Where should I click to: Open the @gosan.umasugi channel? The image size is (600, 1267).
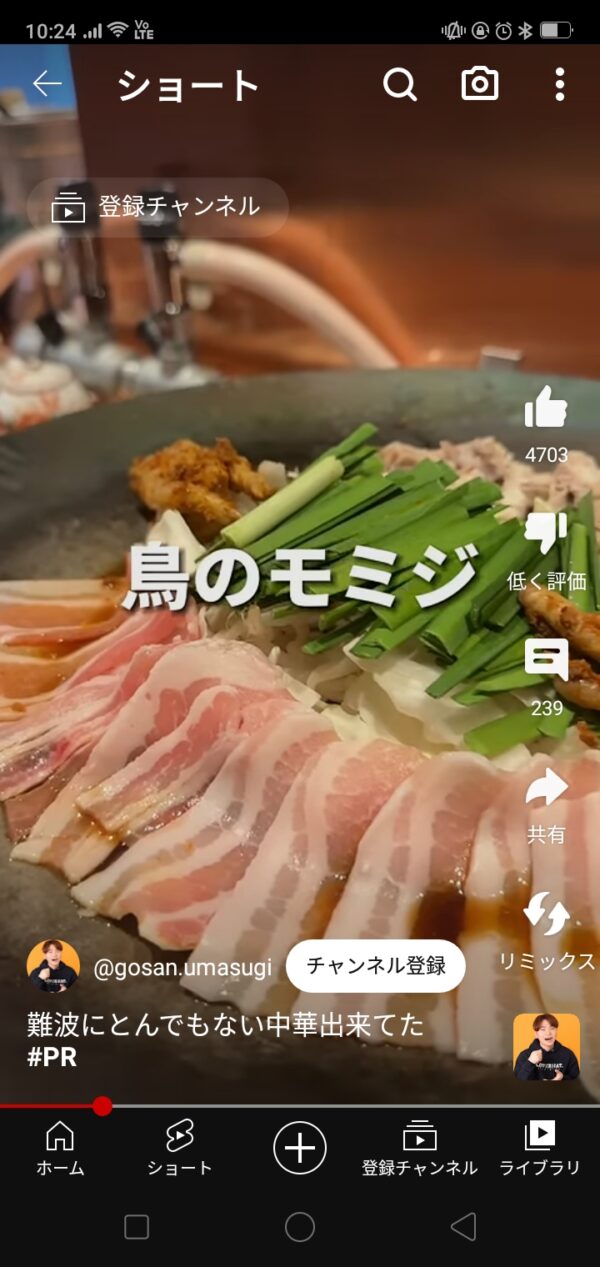(x=182, y=968)
